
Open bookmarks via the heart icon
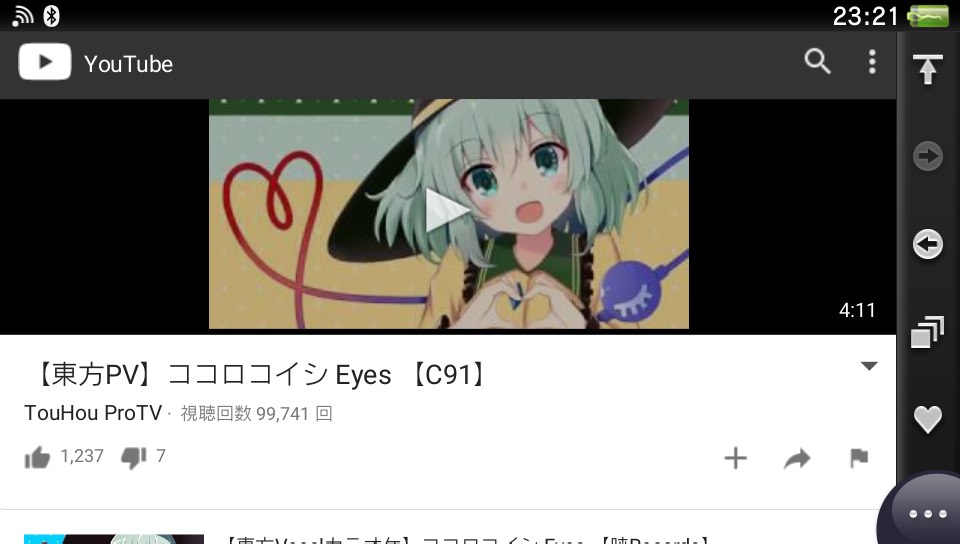pyautogui.click(x=928, y=419)
